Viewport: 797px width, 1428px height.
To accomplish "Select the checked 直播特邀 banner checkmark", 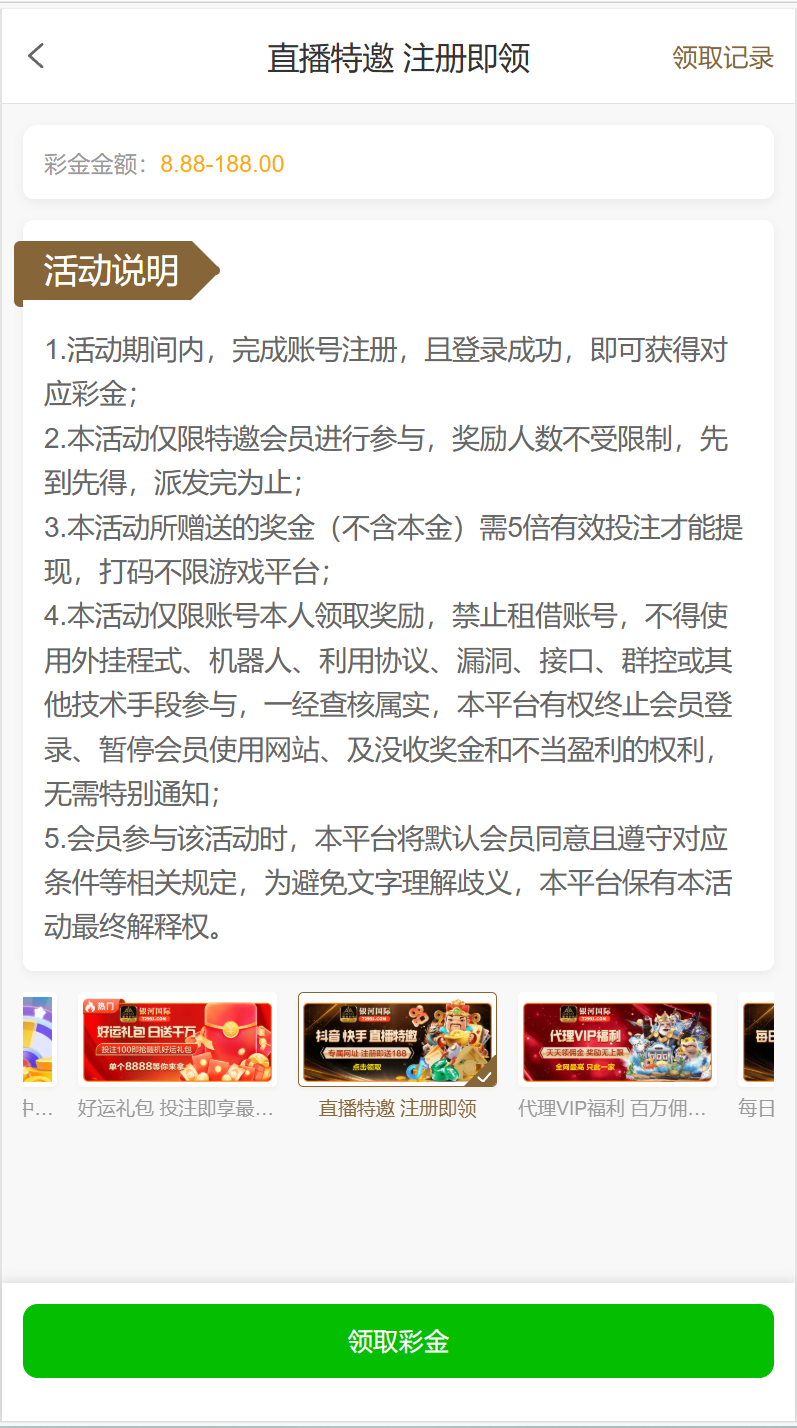I will pyautogui.click(x=483, y=1076).
